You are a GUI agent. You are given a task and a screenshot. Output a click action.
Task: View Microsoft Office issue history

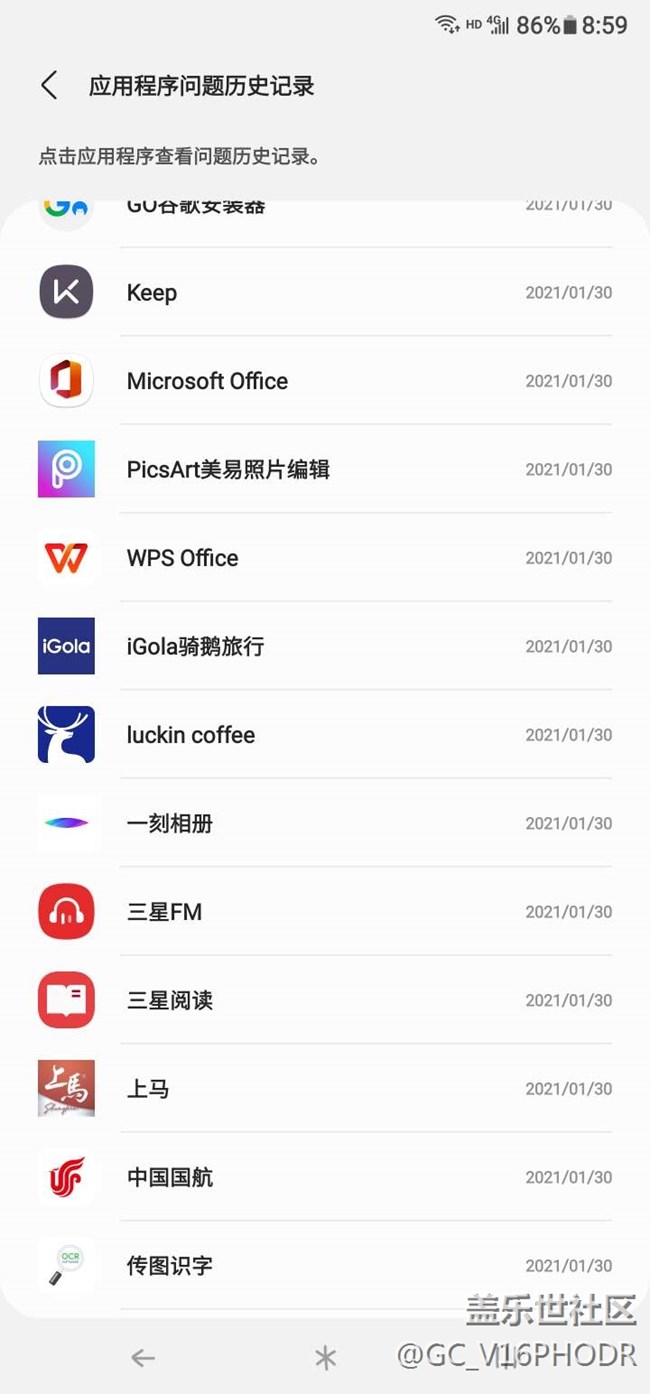[325, 381]
